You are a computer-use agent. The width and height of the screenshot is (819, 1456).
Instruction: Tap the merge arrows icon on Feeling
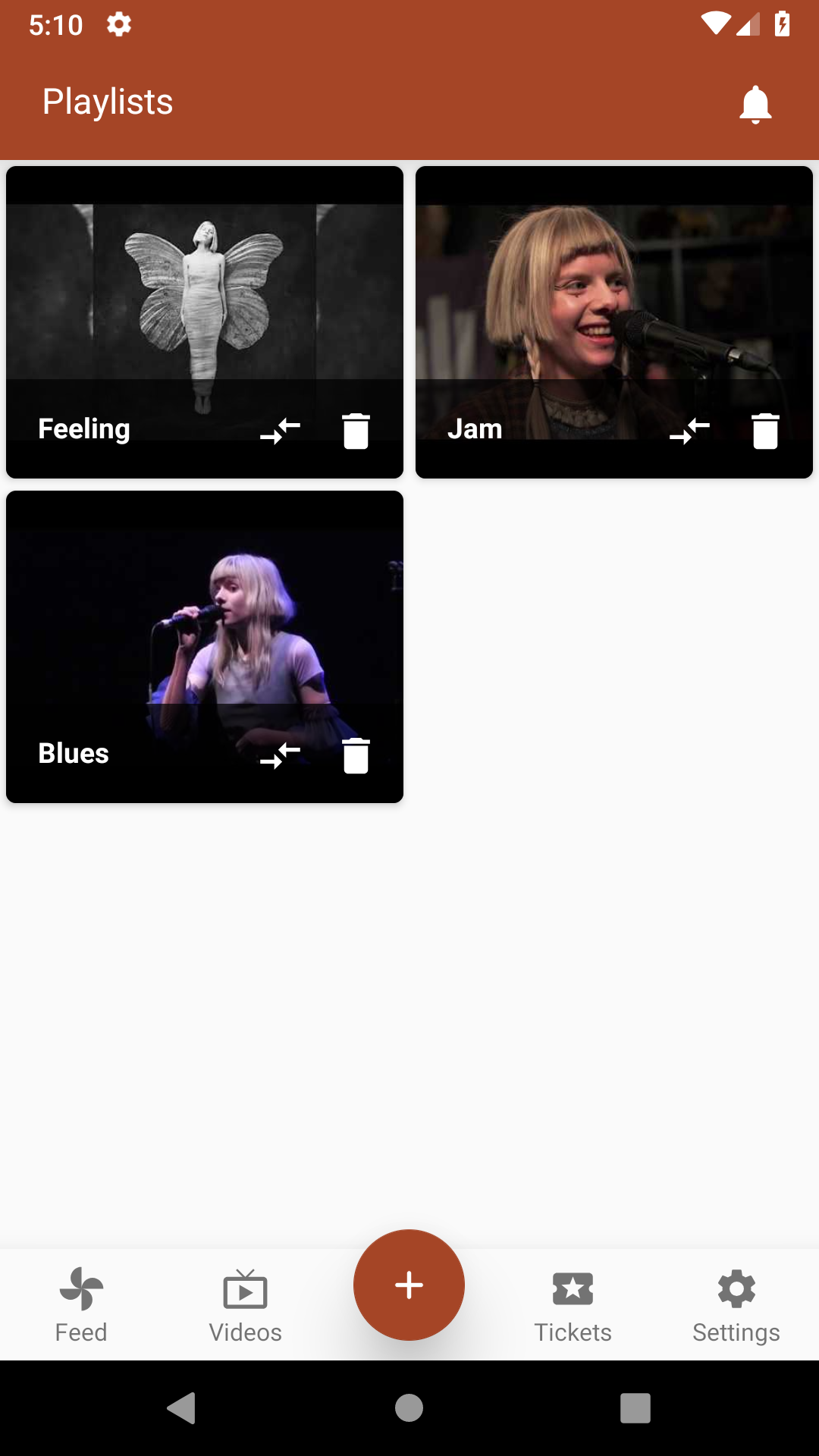(280, 431)
